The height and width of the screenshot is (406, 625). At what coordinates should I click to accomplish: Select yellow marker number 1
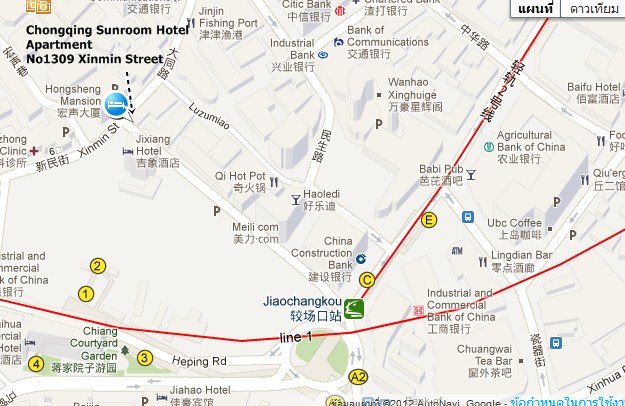click(x=86, y=294)
